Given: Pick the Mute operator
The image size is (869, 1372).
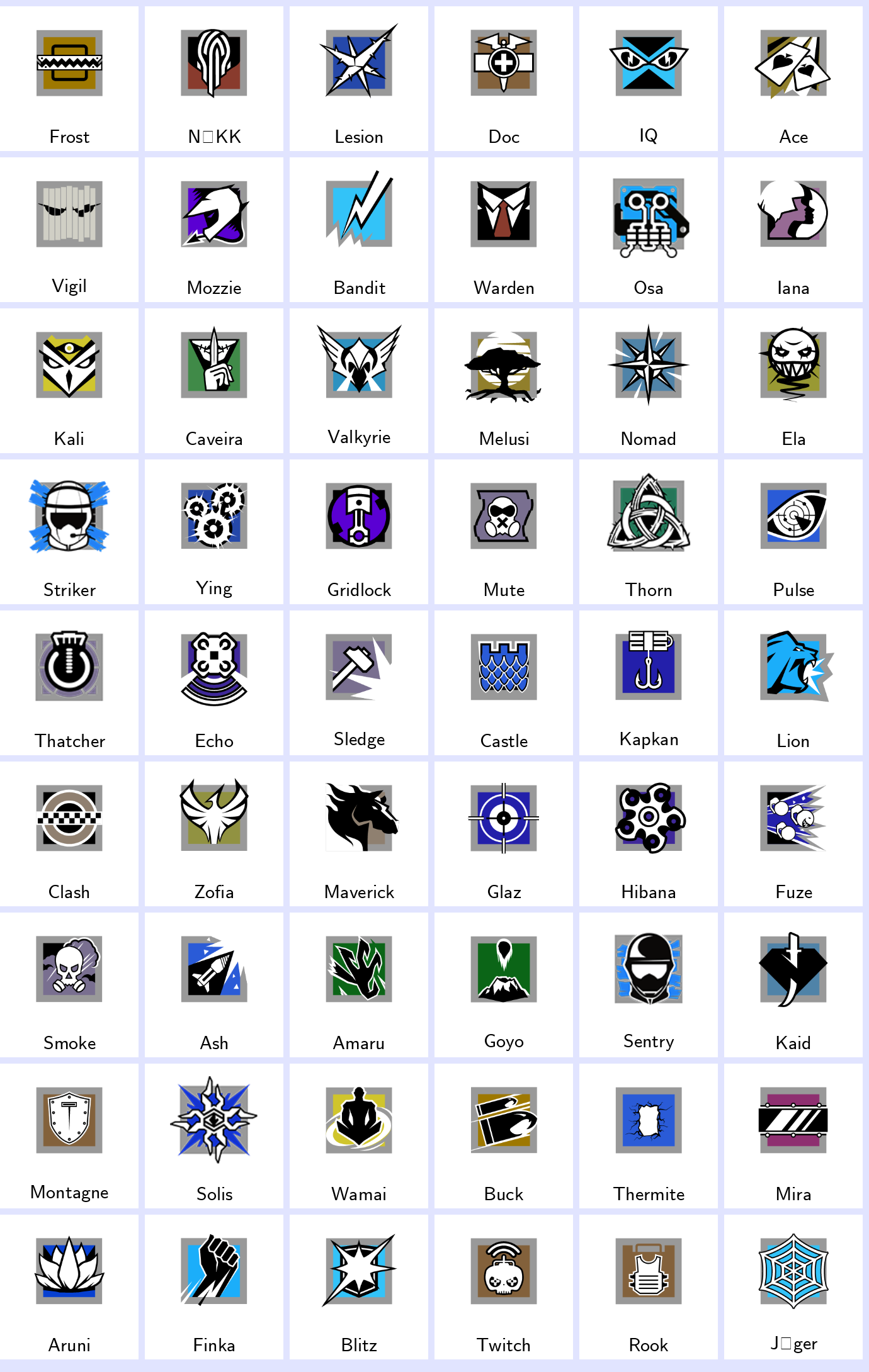Looking at the screenshot, I should point(504,532).
